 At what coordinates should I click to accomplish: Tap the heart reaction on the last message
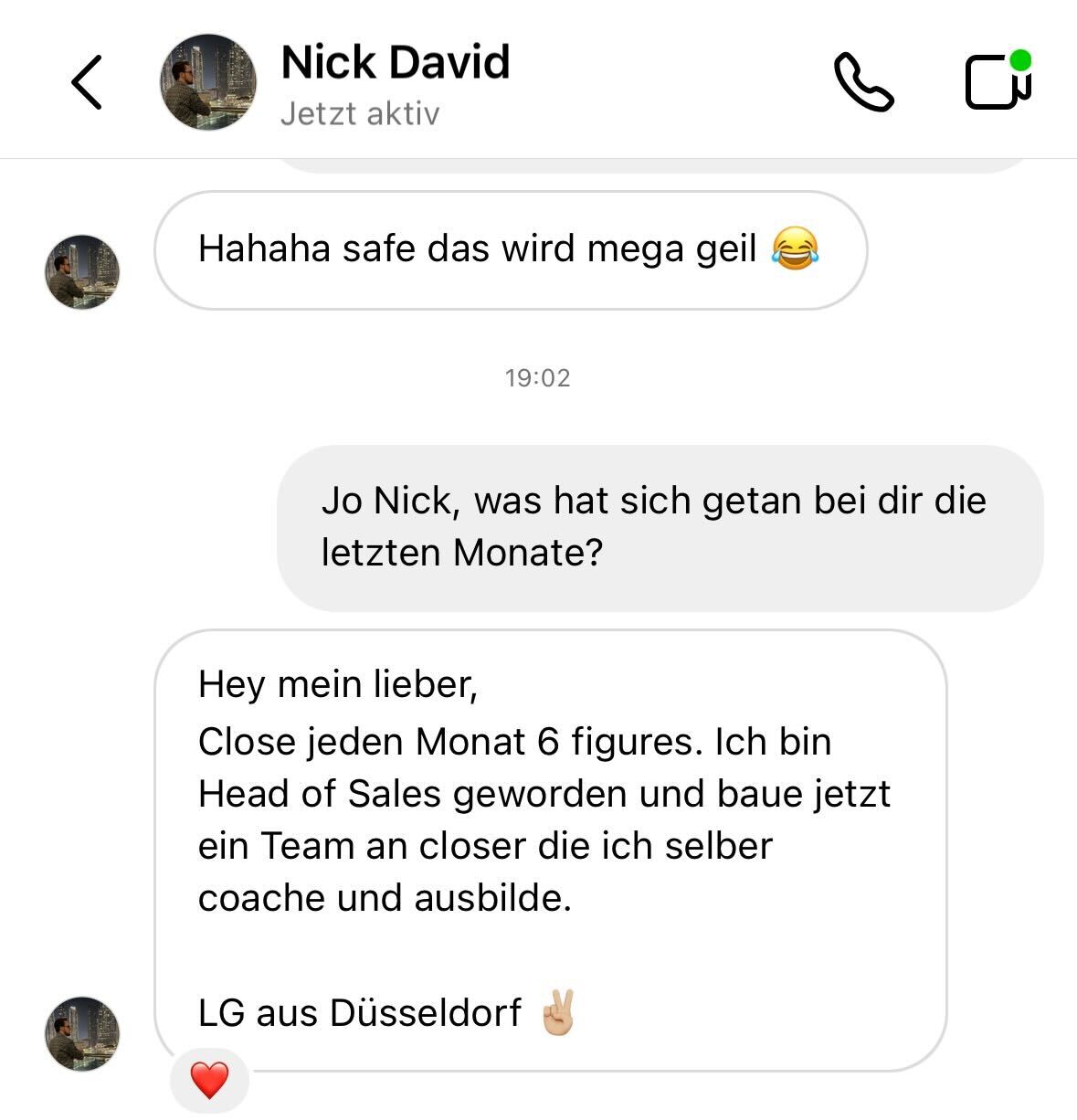[x=209, y=1082]
